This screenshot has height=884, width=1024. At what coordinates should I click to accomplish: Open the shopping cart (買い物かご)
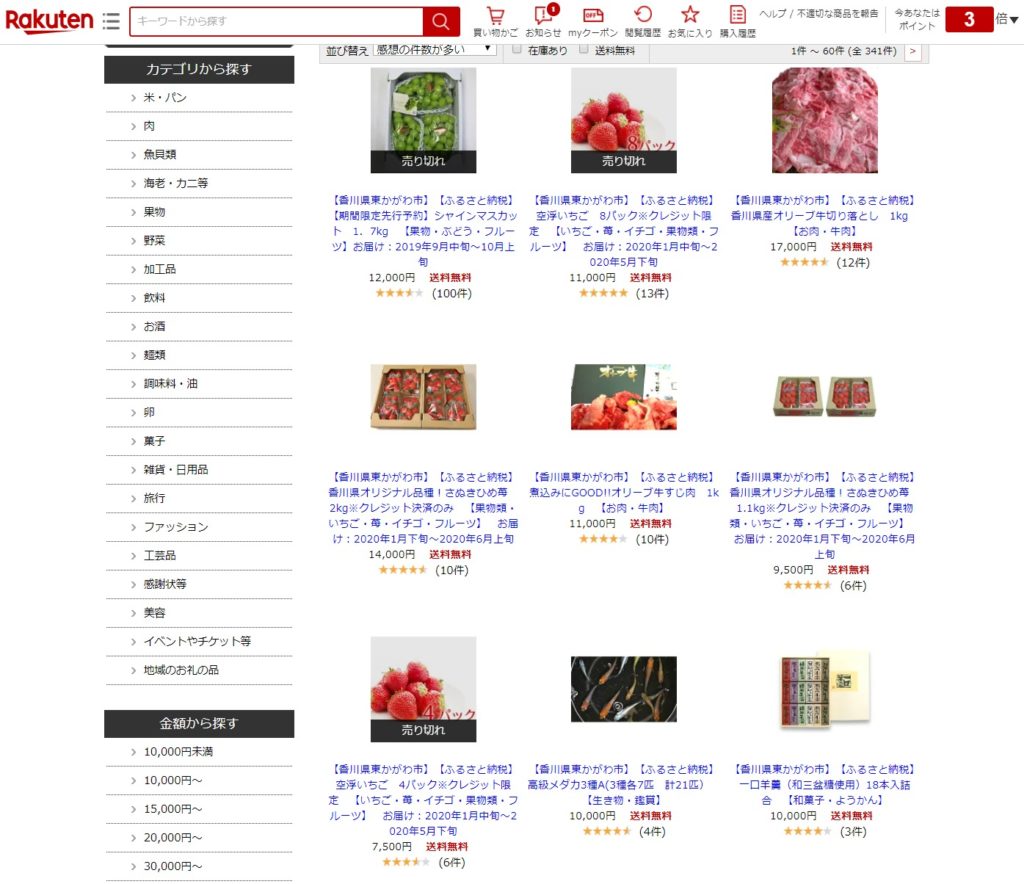tap(495, 21)
